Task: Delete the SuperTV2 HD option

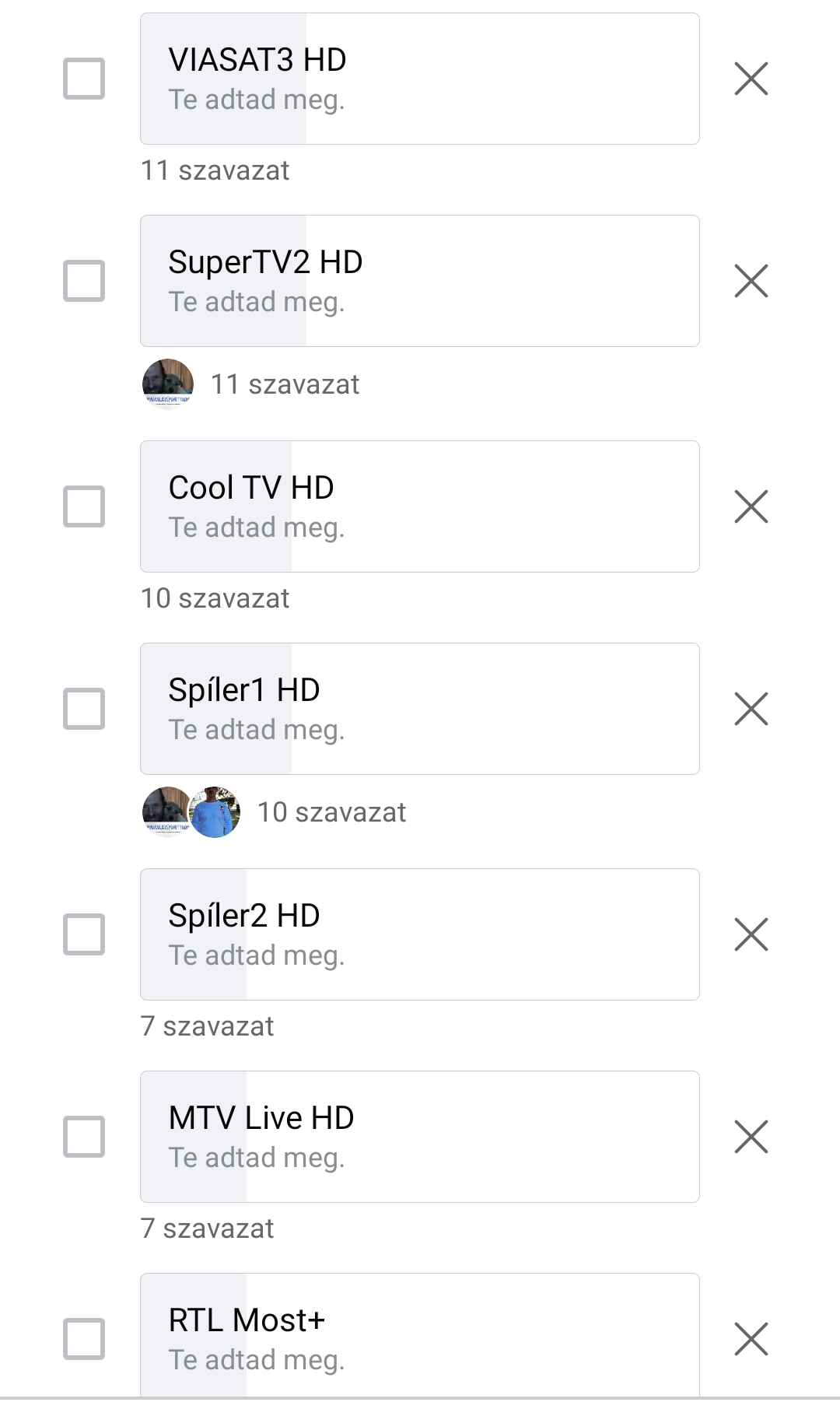Action: [x=751, y=281]
